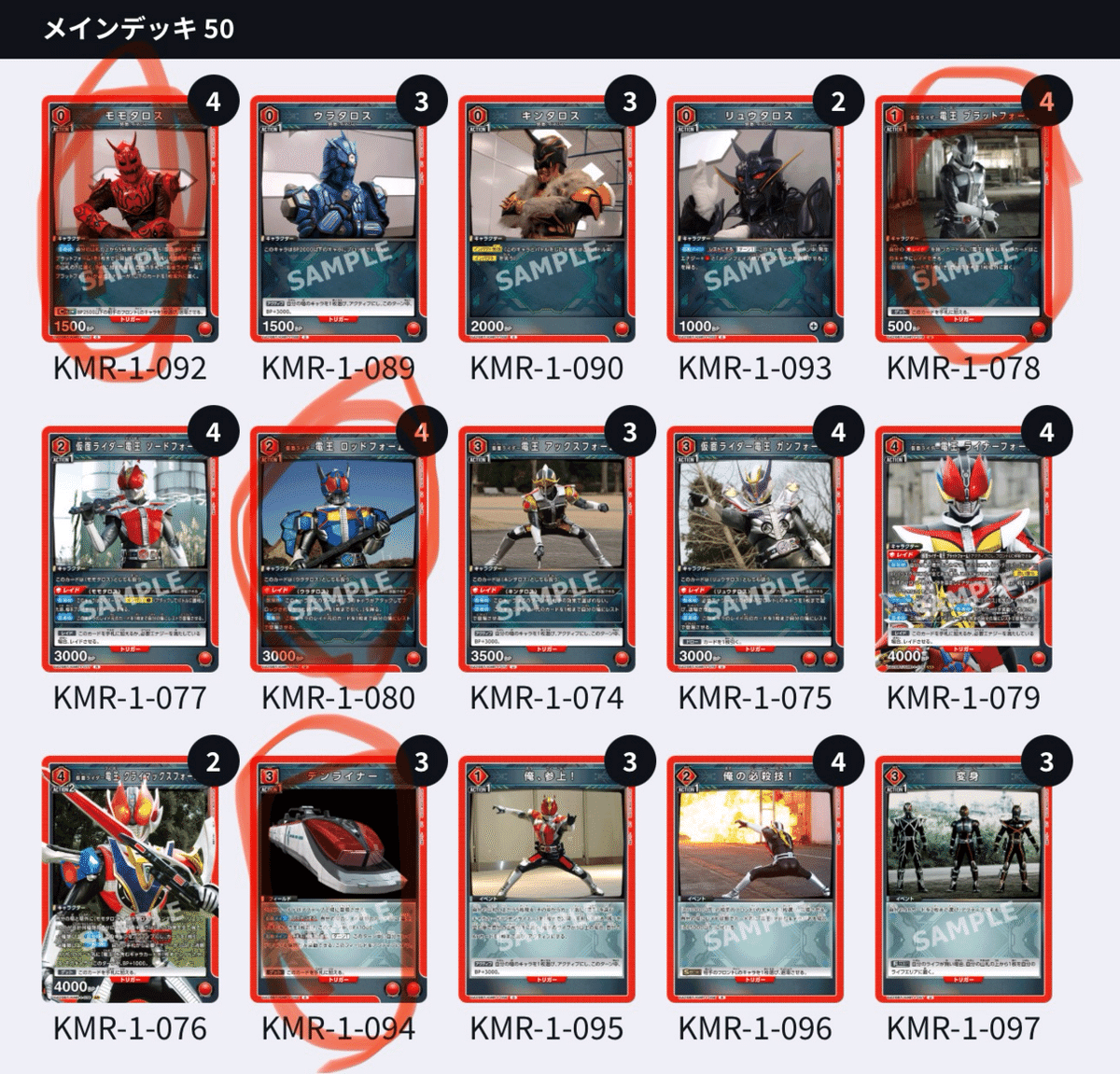Screen dimensions: 1120x1074
Task: View the Kintaros card KMR-1-090
Action: [547, 219]
